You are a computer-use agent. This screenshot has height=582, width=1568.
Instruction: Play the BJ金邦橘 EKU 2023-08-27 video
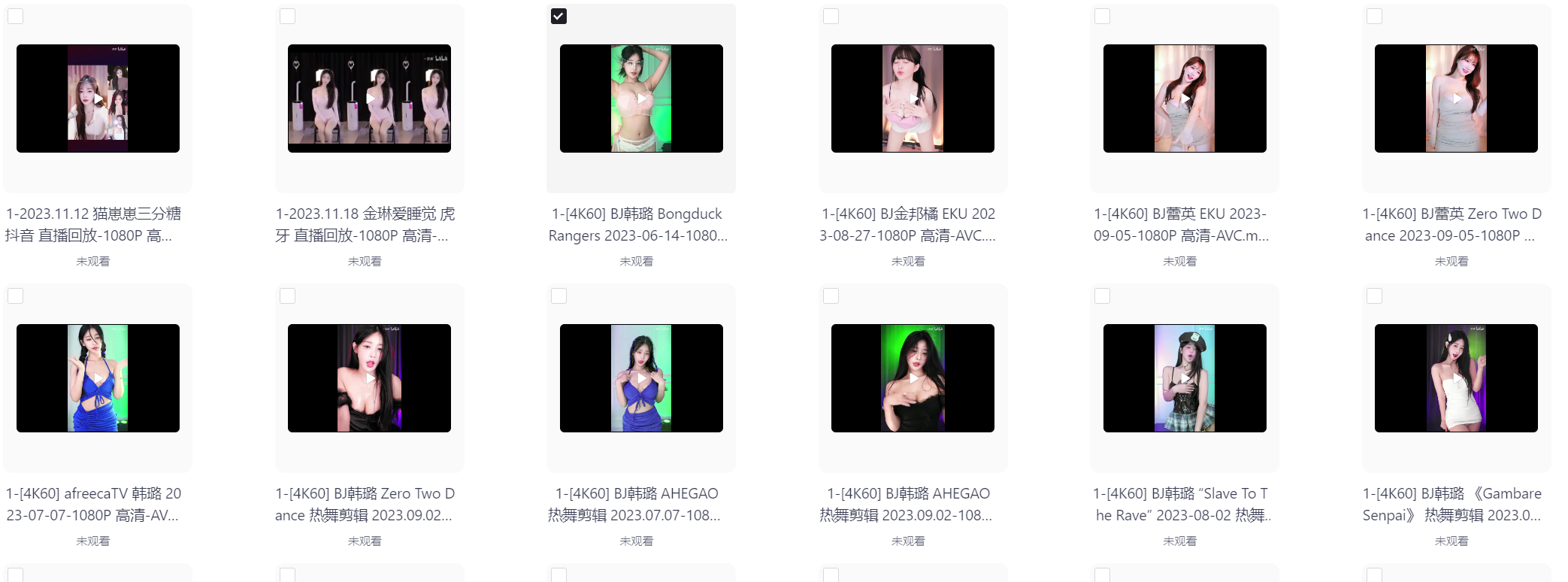tap(913, 99)
